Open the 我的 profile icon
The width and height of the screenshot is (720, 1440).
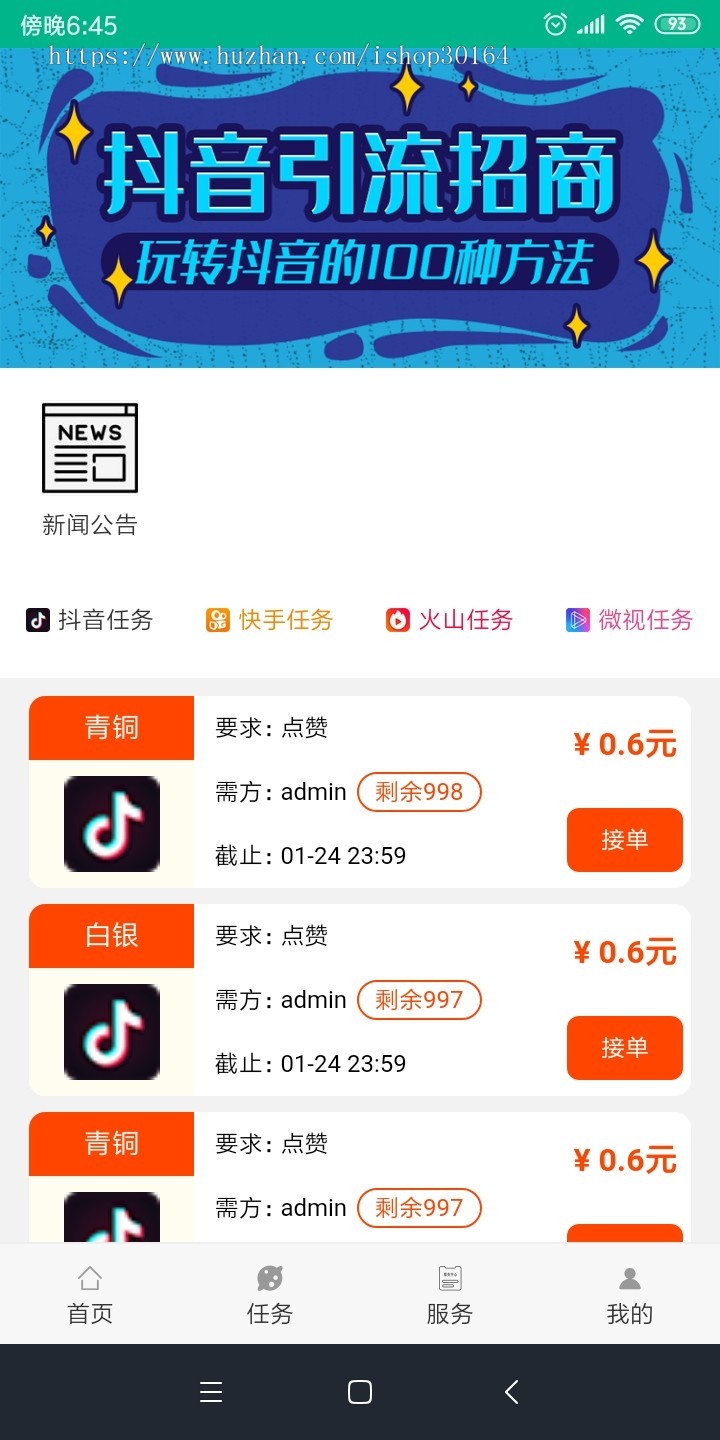pos(628,1277)
